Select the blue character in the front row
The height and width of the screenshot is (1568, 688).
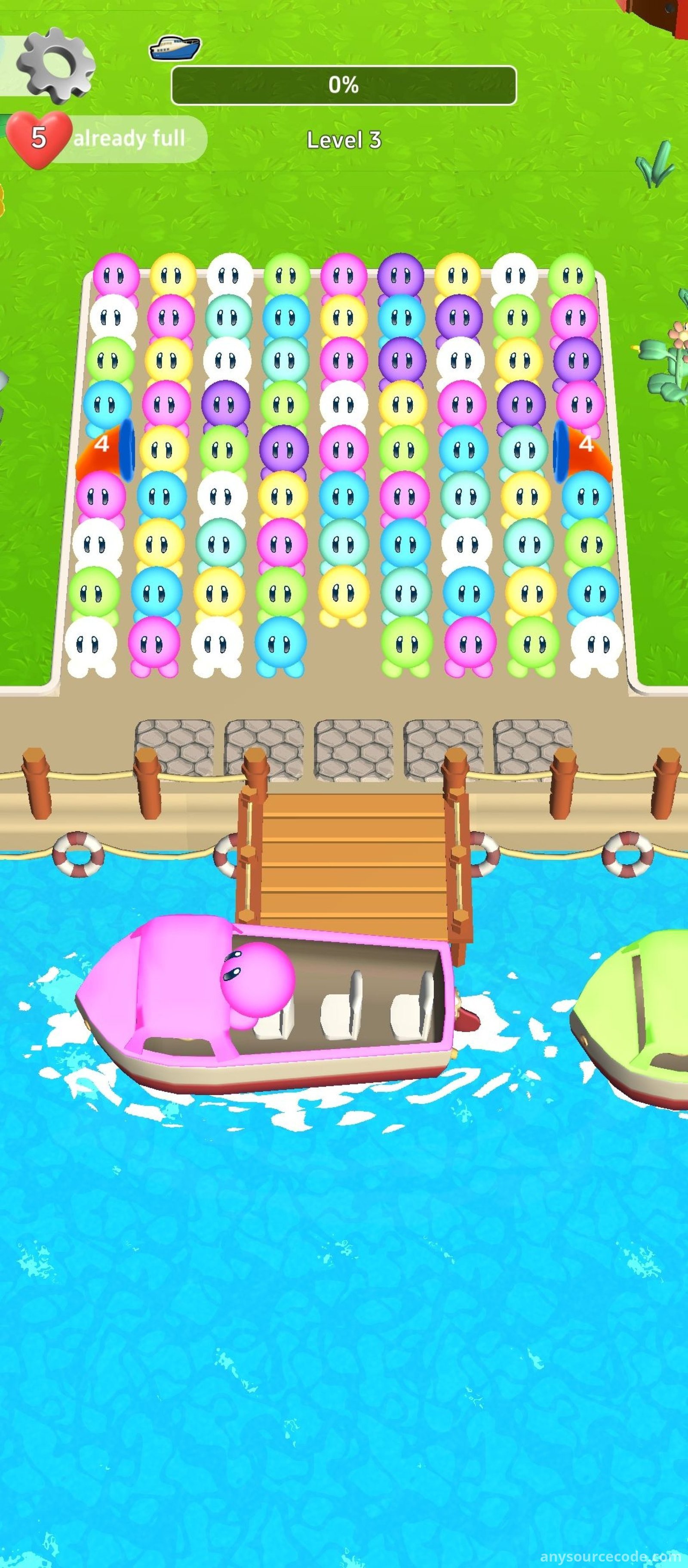280,646
